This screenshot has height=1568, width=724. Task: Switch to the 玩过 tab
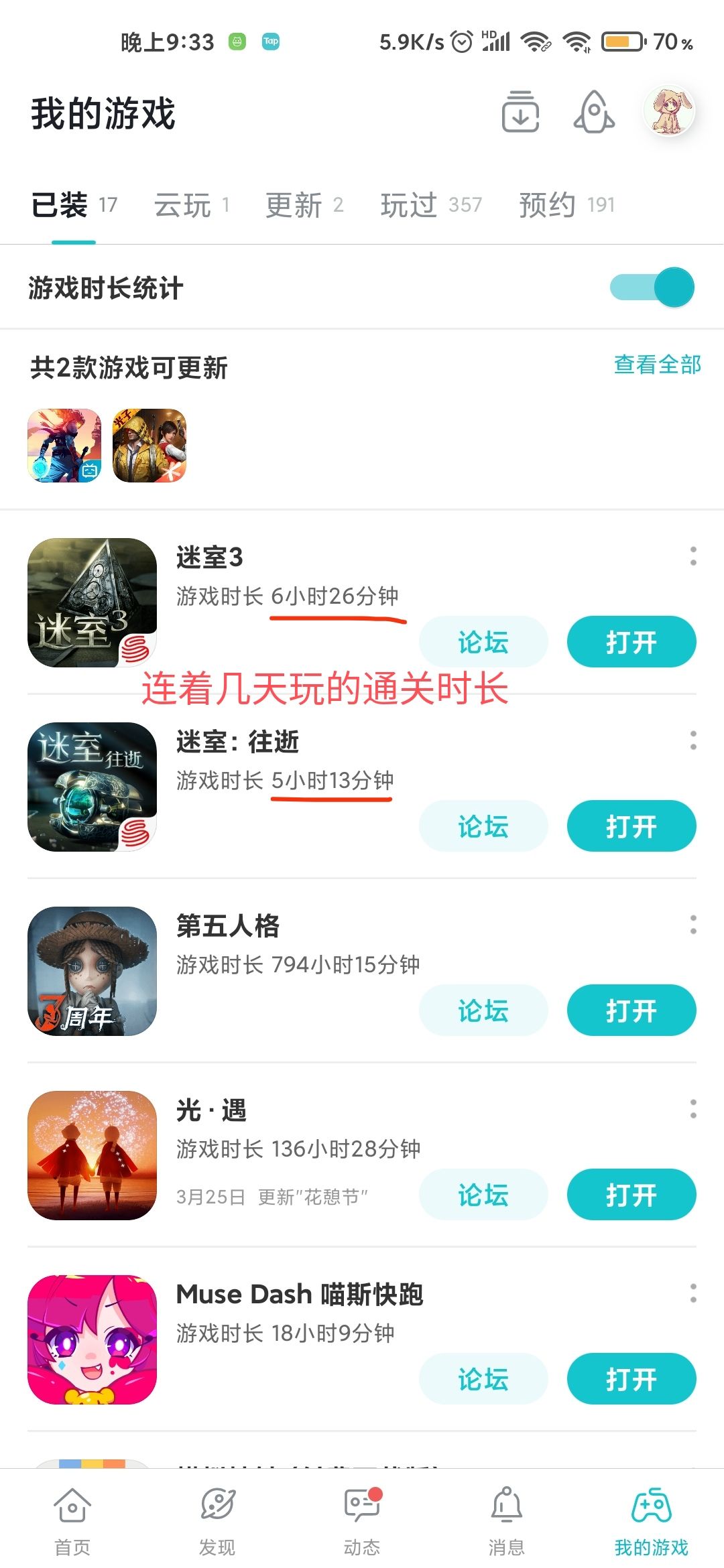[x=410, y=204]
